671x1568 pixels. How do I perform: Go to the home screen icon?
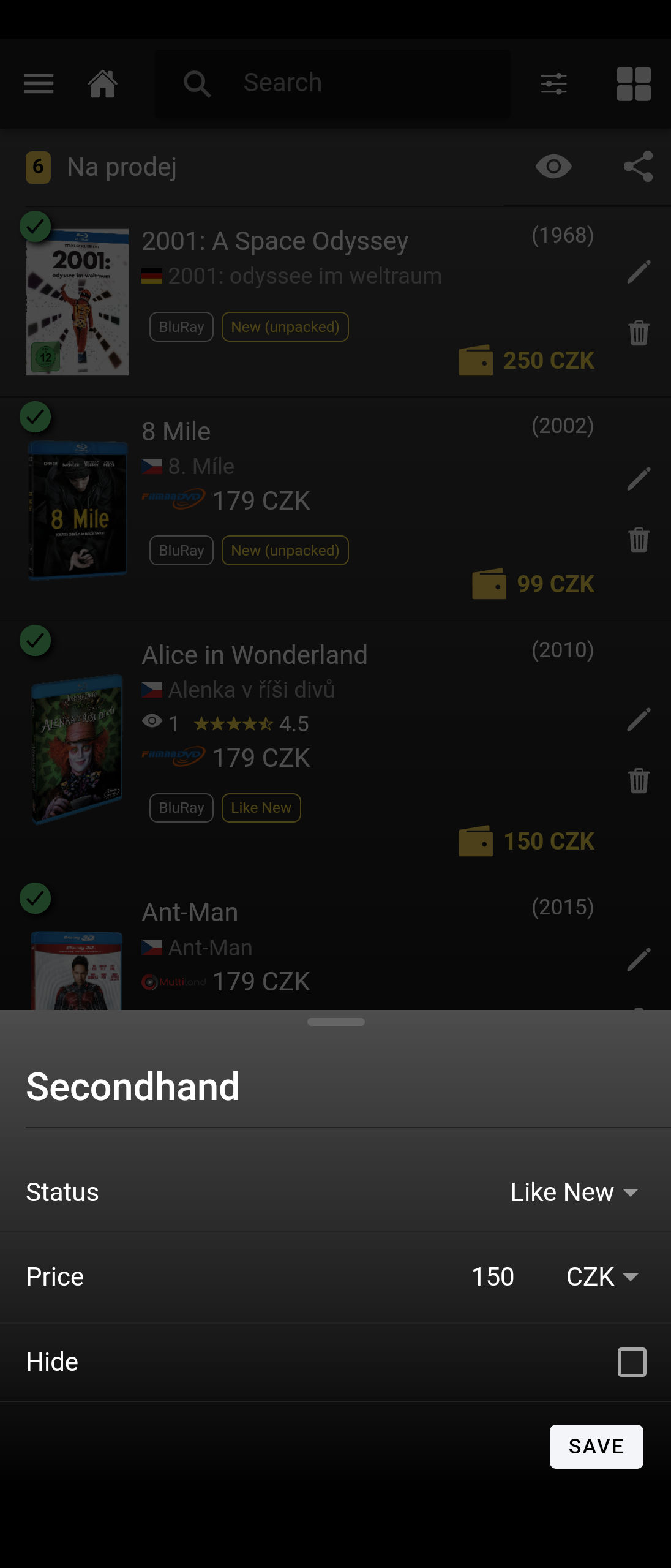(x=103, y=83)
